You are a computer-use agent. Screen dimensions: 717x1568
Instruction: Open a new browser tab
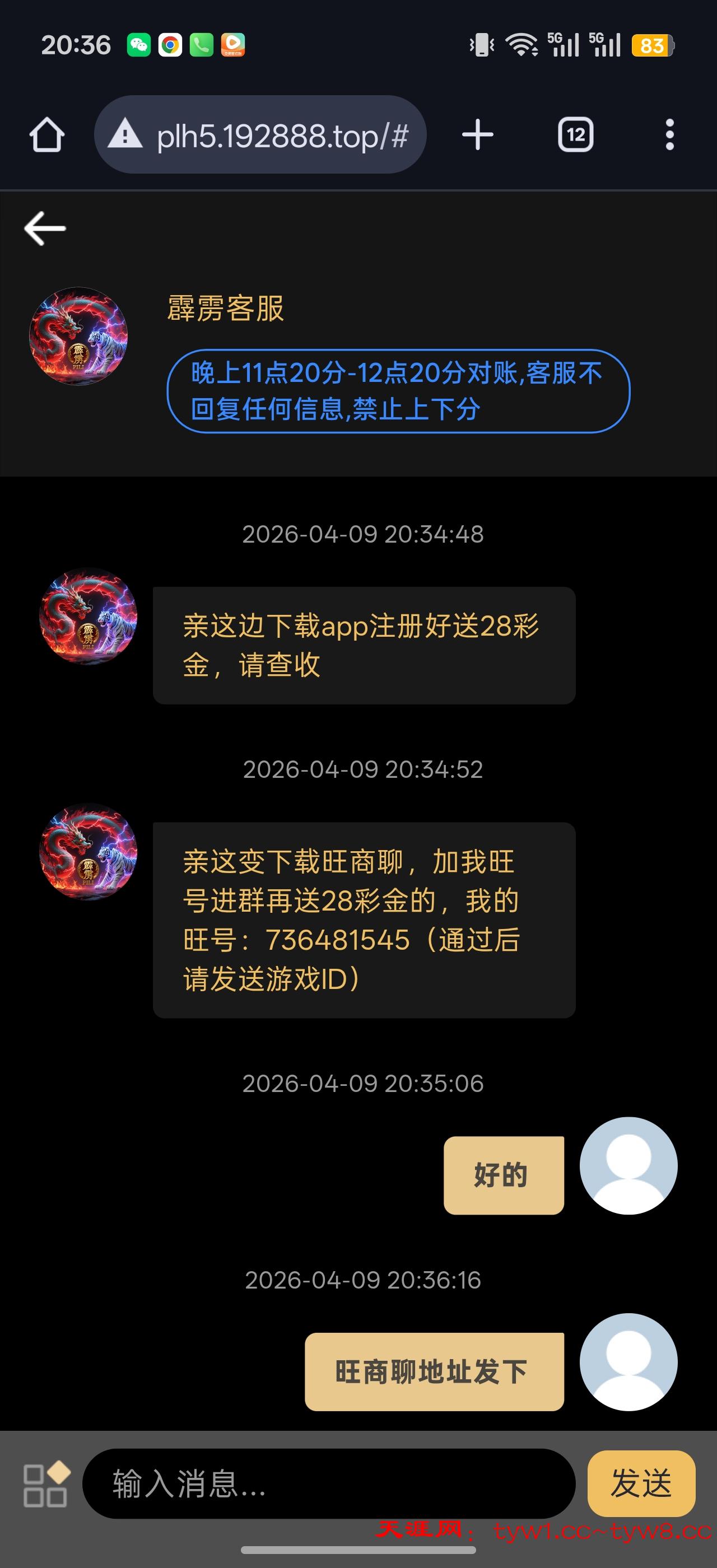pyautogui.click(x=478, y=134)
